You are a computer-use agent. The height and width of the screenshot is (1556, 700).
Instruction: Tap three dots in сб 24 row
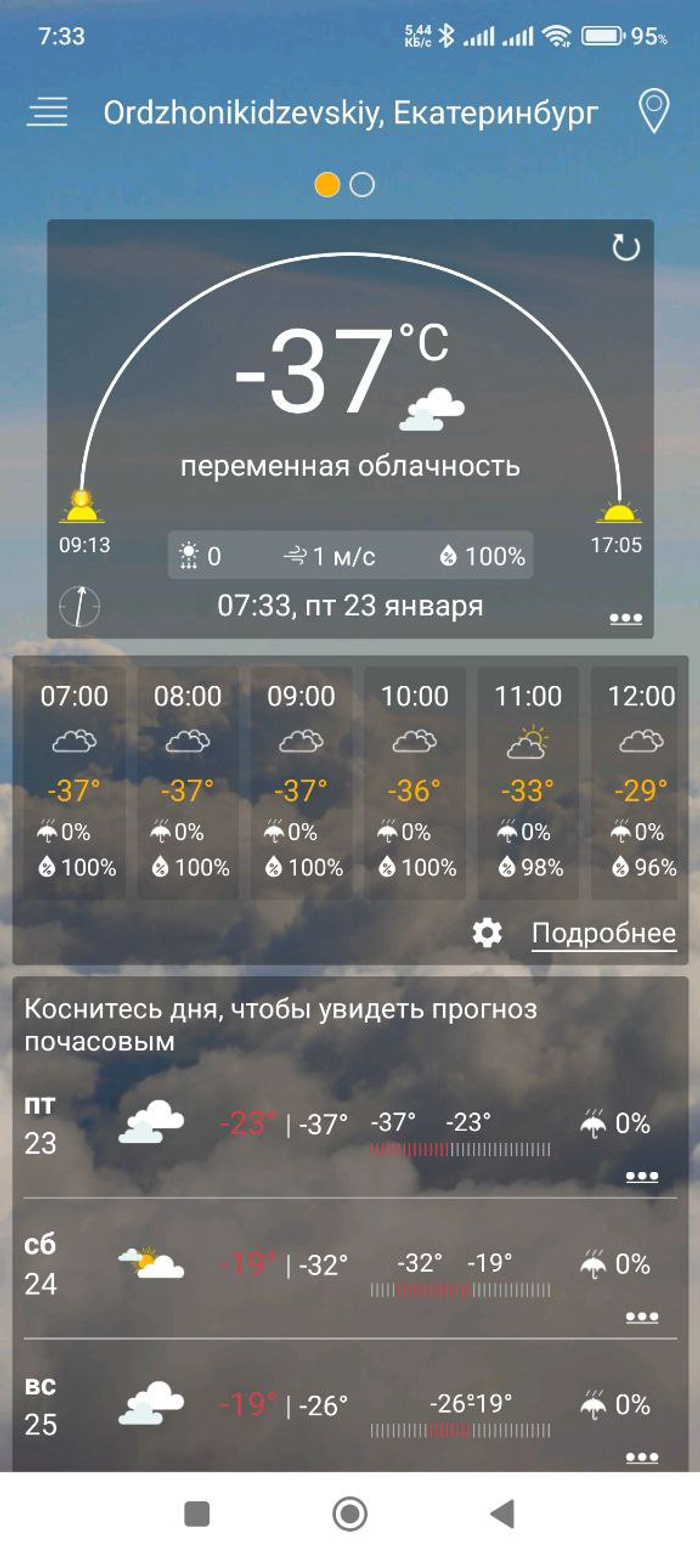[x=641, y=1317]
